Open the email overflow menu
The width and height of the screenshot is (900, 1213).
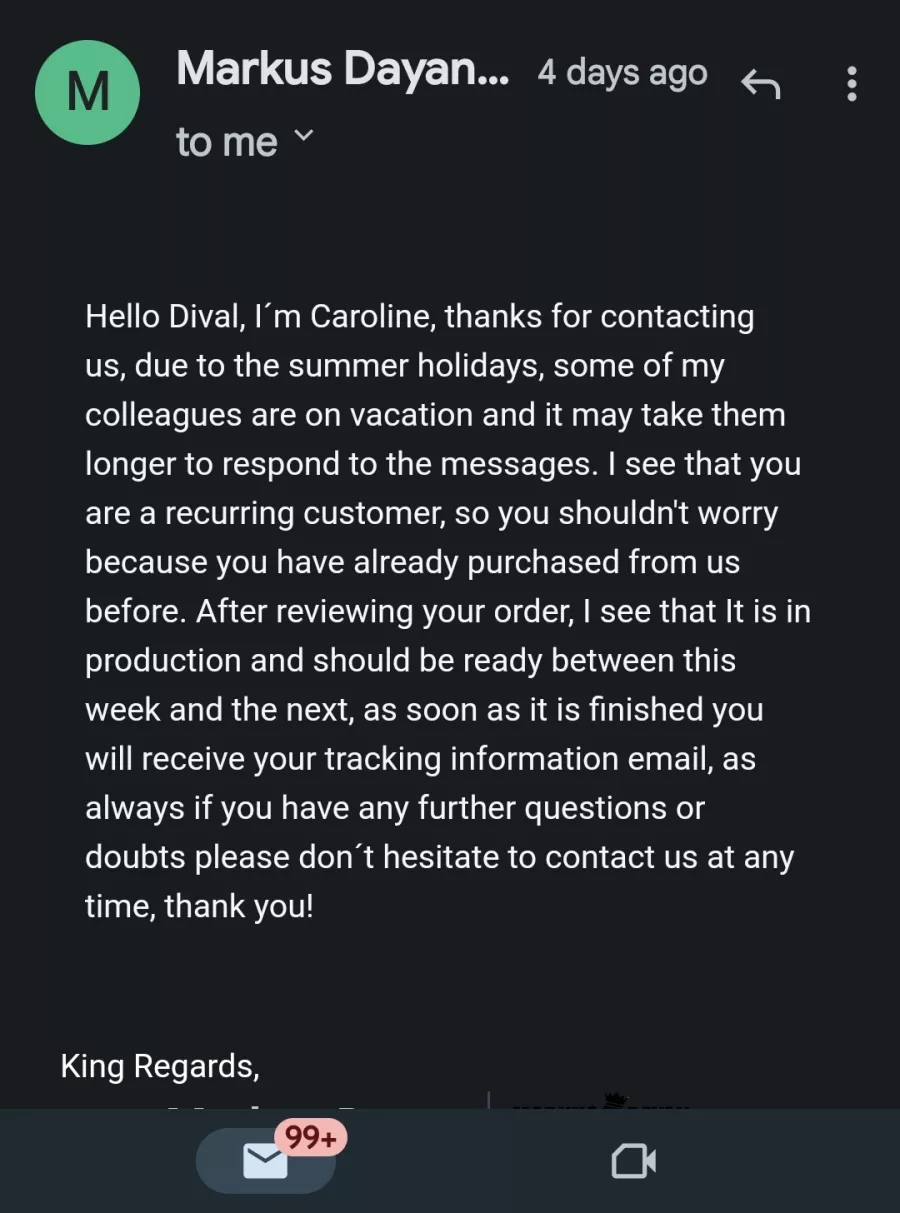coord(851,84)
